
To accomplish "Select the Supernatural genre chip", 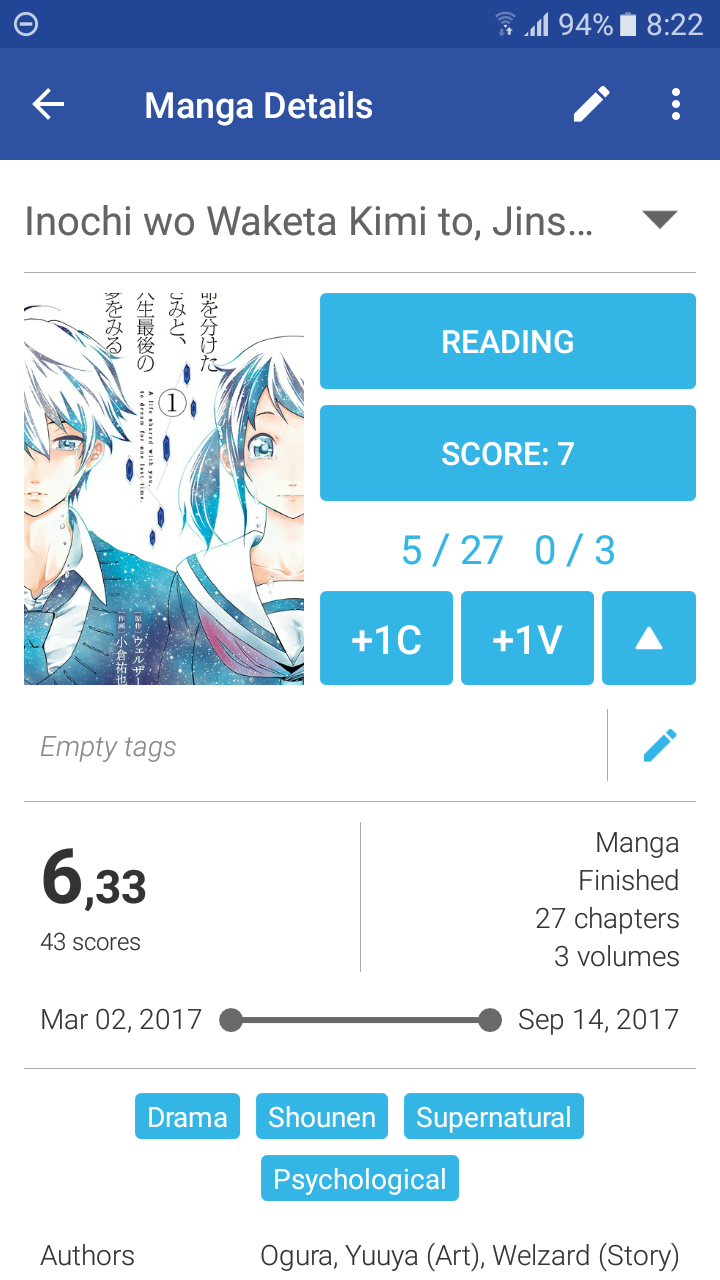I will (x=494, y=1117).
